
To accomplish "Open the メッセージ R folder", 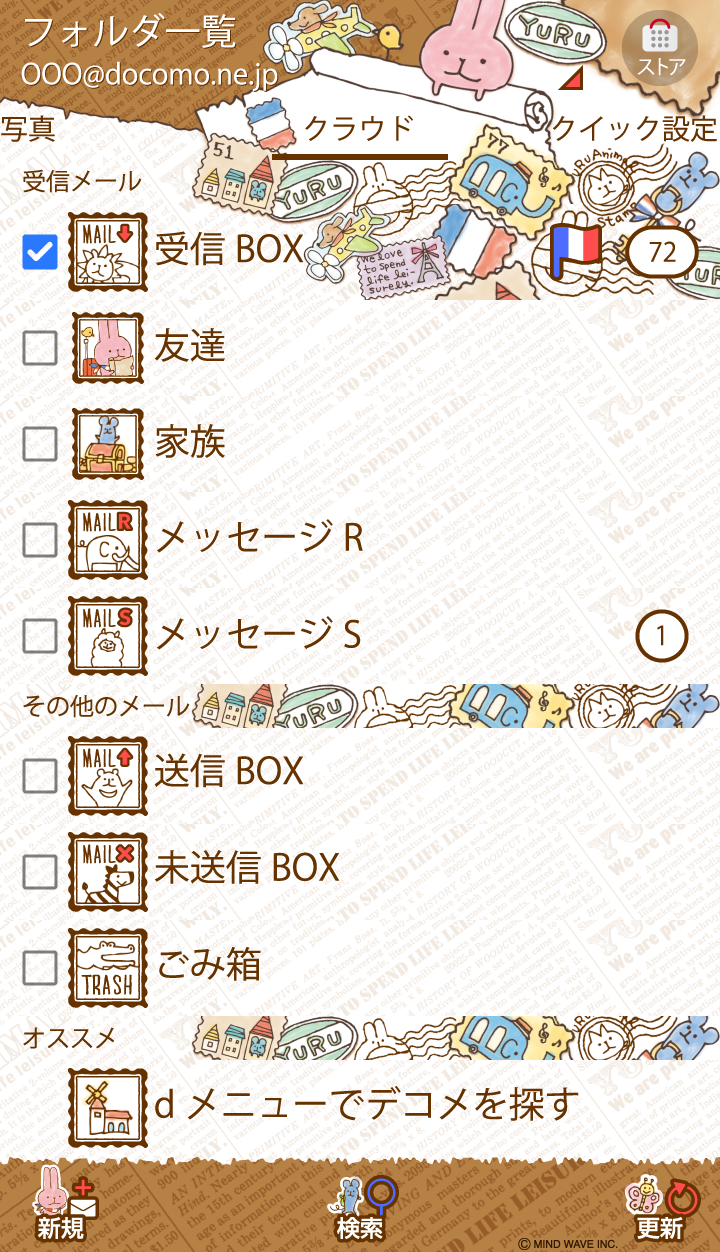I will click(x=258, y=539).
